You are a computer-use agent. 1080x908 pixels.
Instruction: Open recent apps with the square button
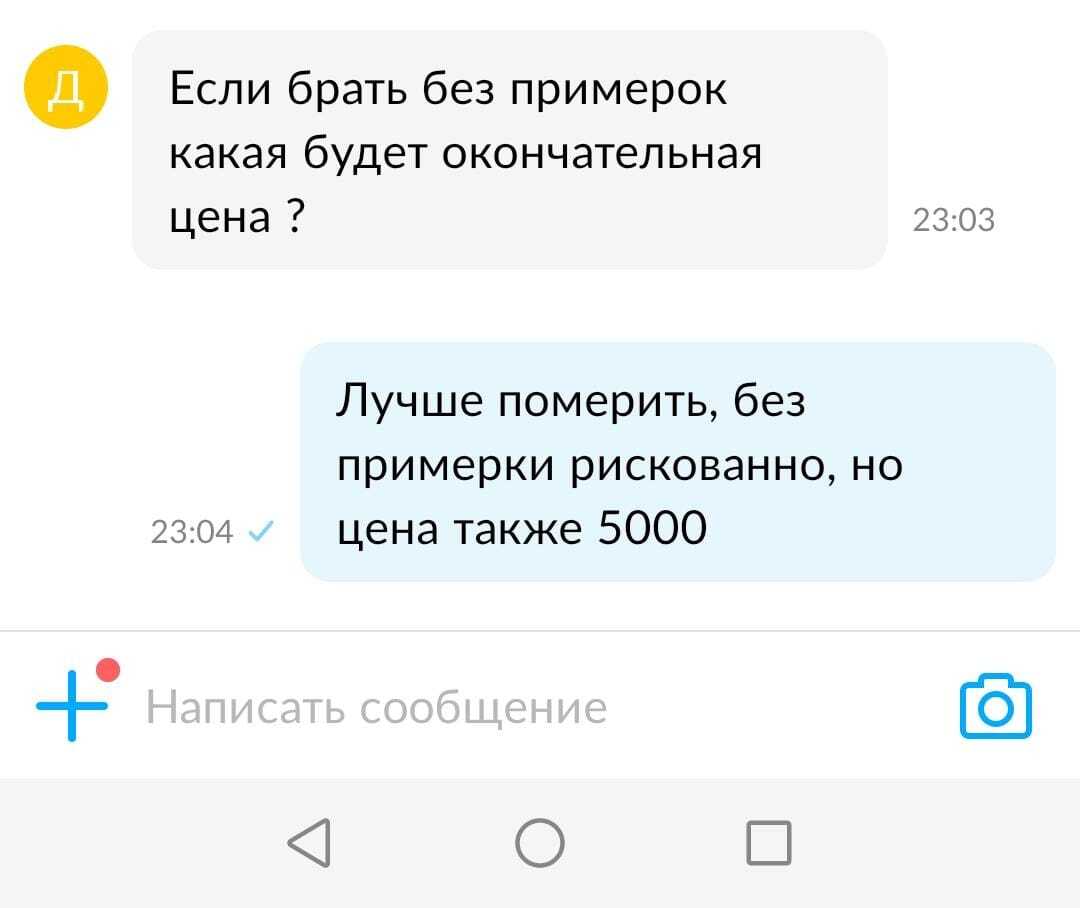tap(769, 842)
